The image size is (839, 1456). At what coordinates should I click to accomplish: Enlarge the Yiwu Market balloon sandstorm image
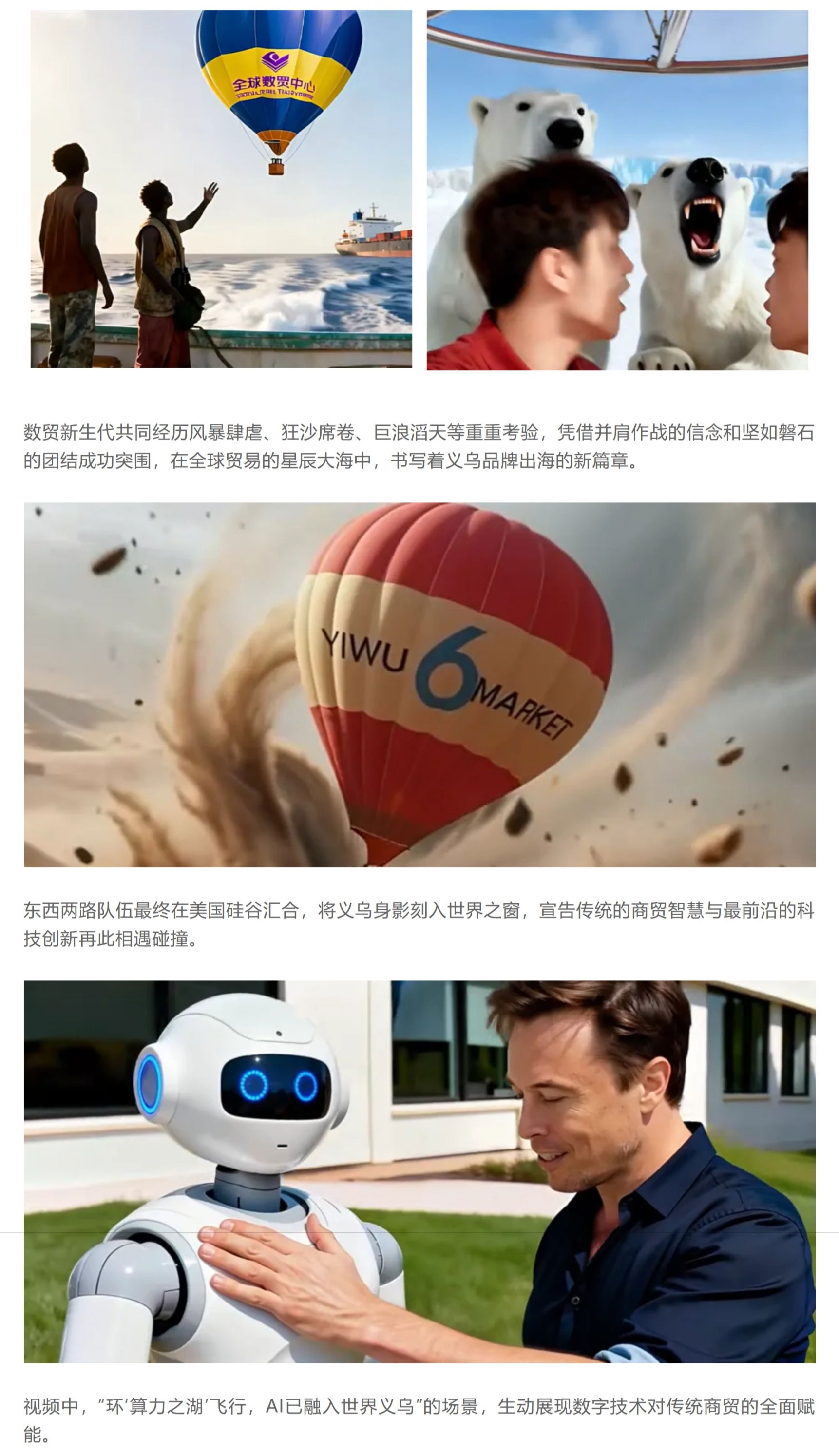click(x=419, y=685)
